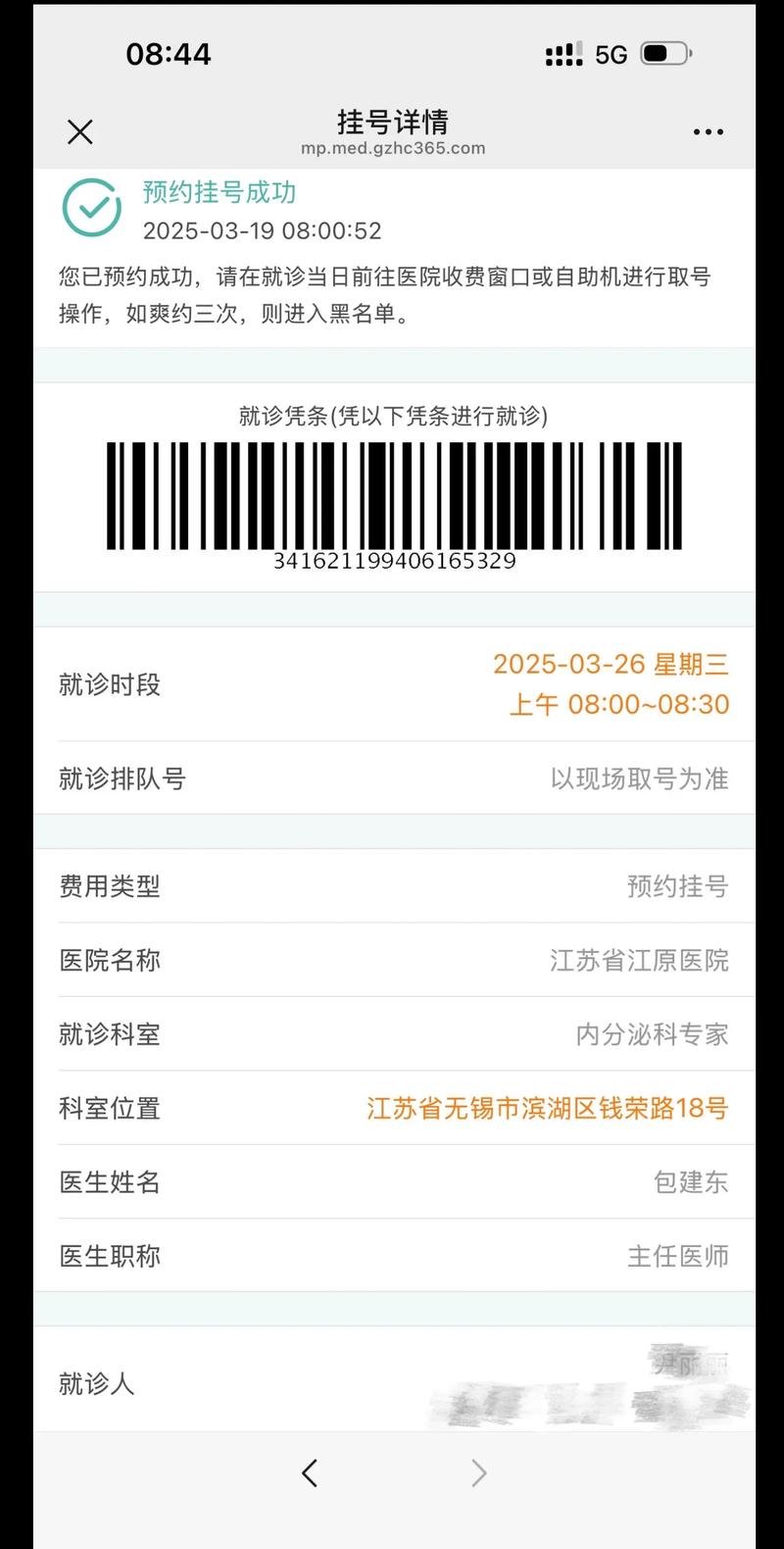Tap the 预约挂号成功 status text
The image size is (784, 1549).
point(221,192)
